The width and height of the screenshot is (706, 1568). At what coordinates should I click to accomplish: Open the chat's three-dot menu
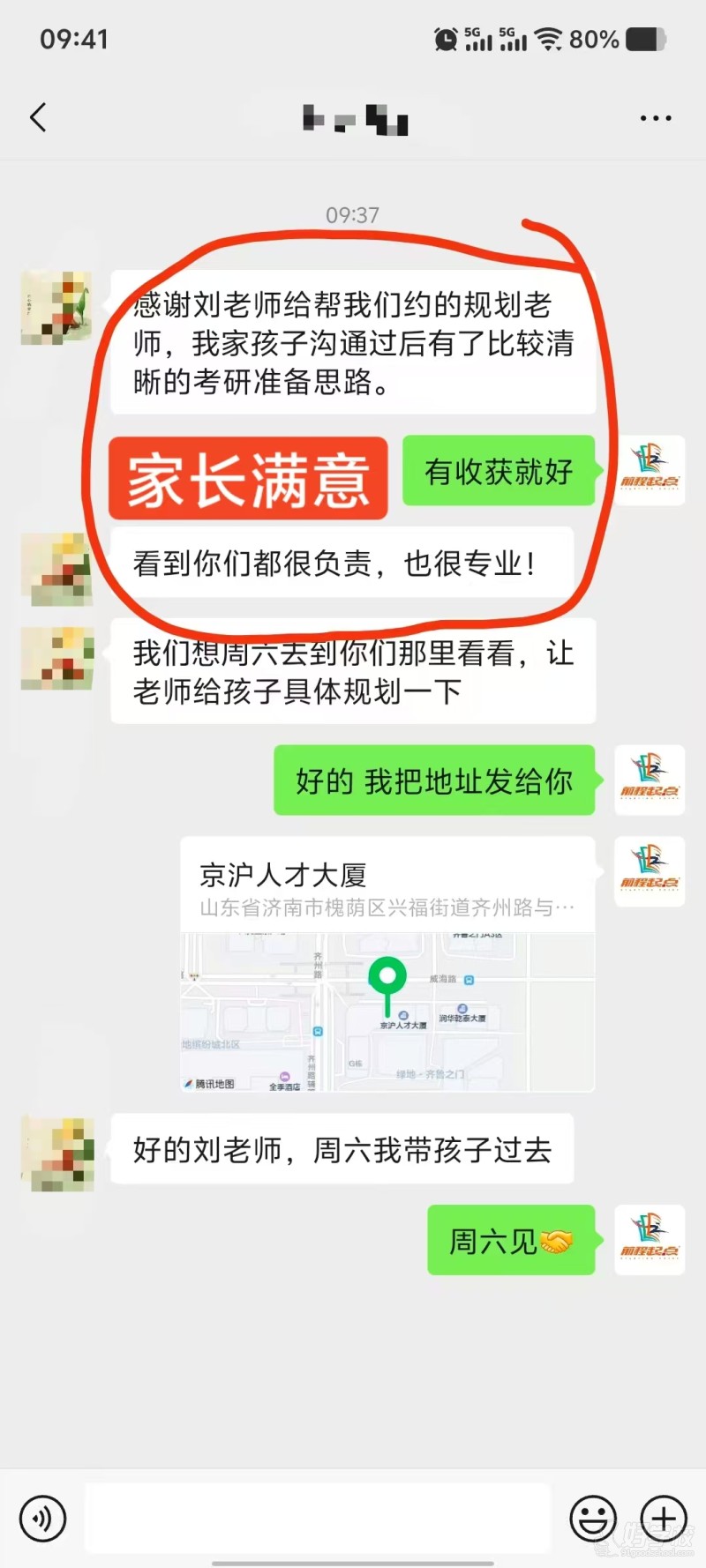coord(656,118)
